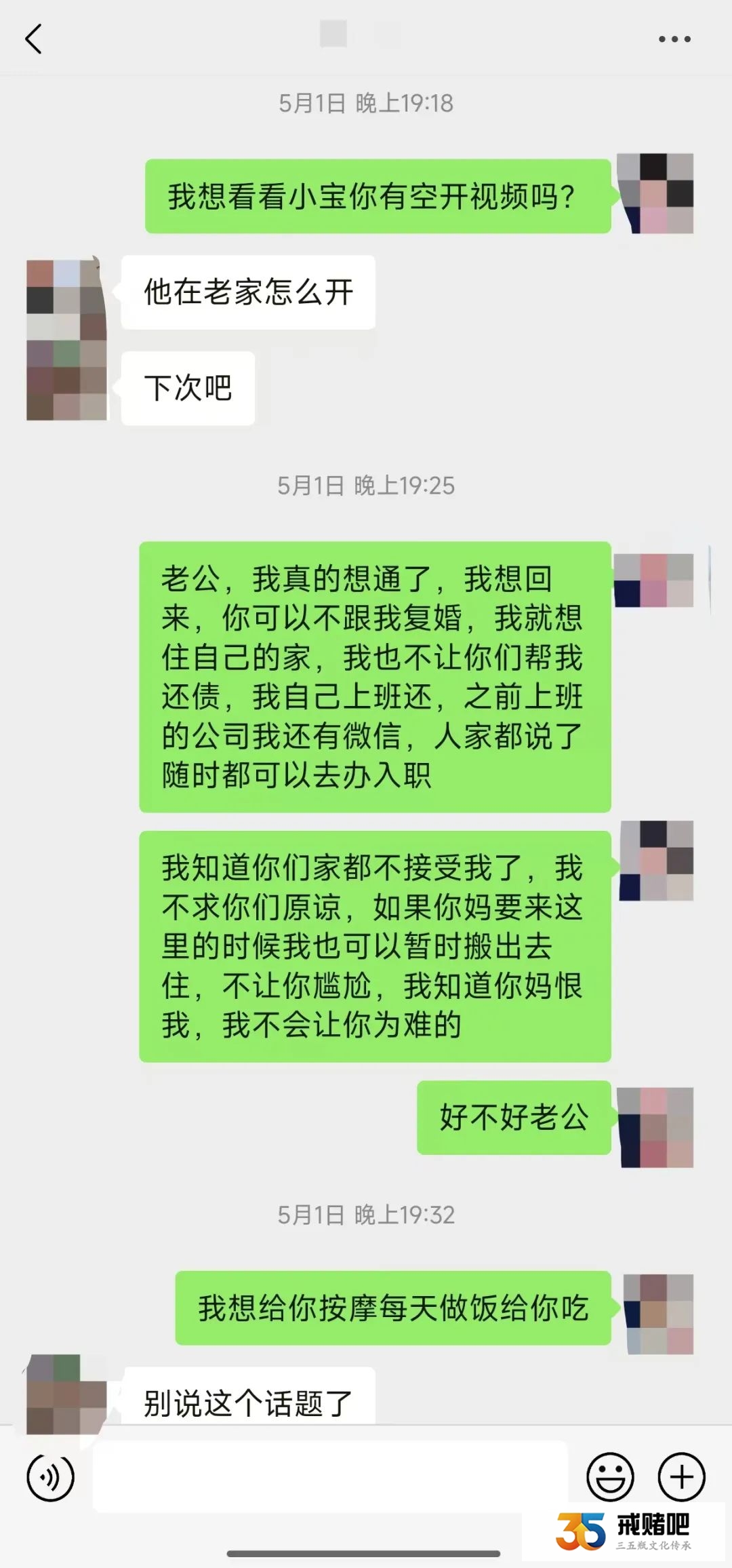Screen dimensions: 732x1568
Task: Tap own avatar next to 好不好老公
Action: tap(657, 1127)
